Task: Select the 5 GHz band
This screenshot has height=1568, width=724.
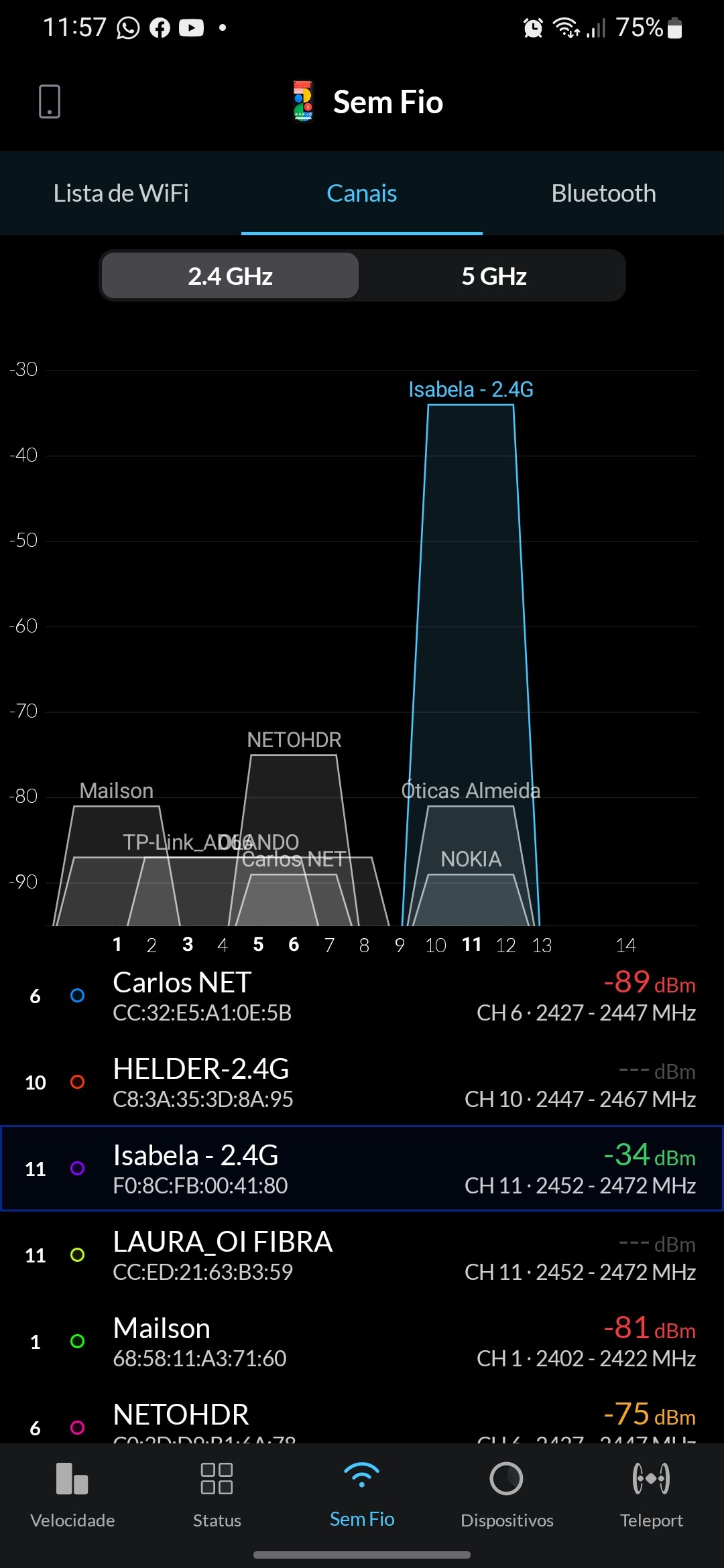Action: coord(493,276)
